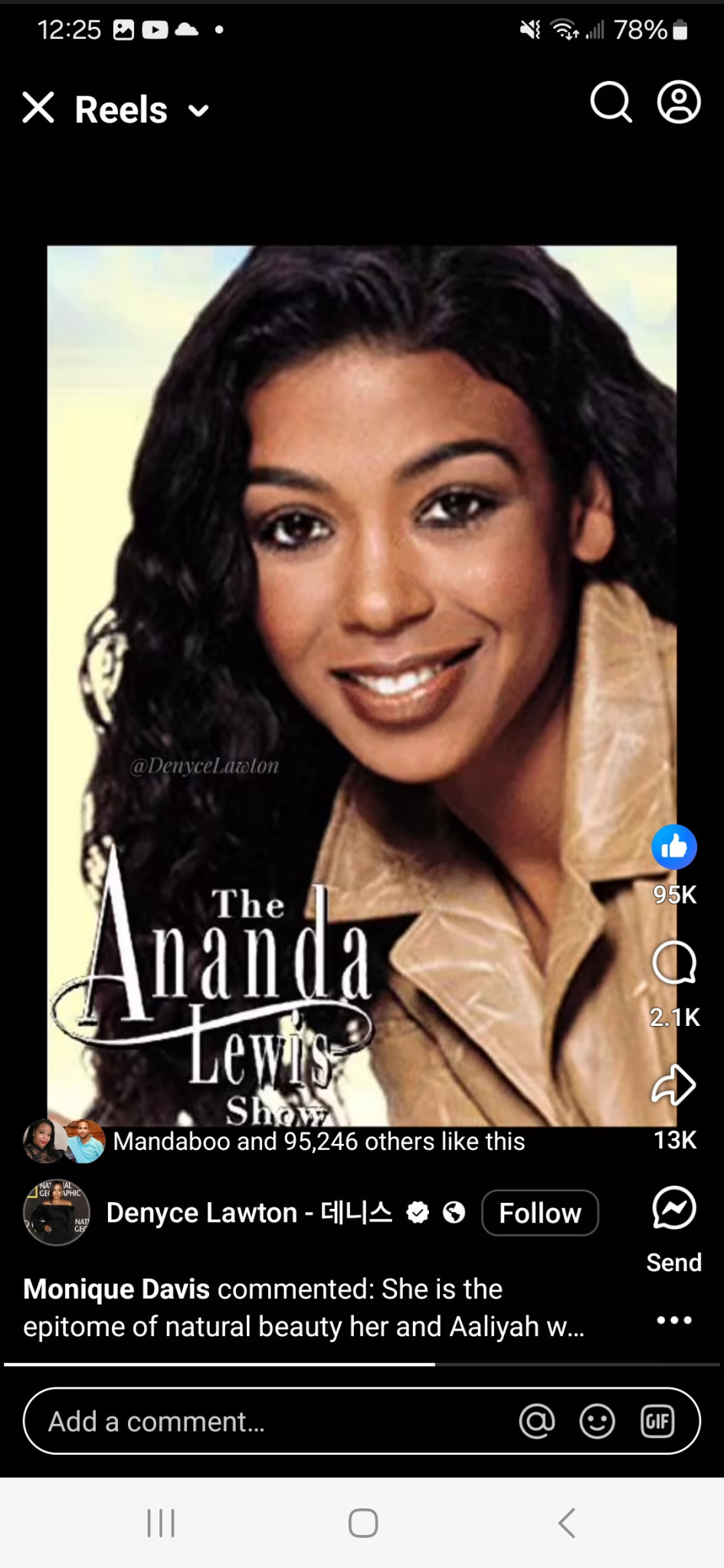Open the three-dot more options menu
This screenshot has height=1568, width=724.
tap(674, 1320)
